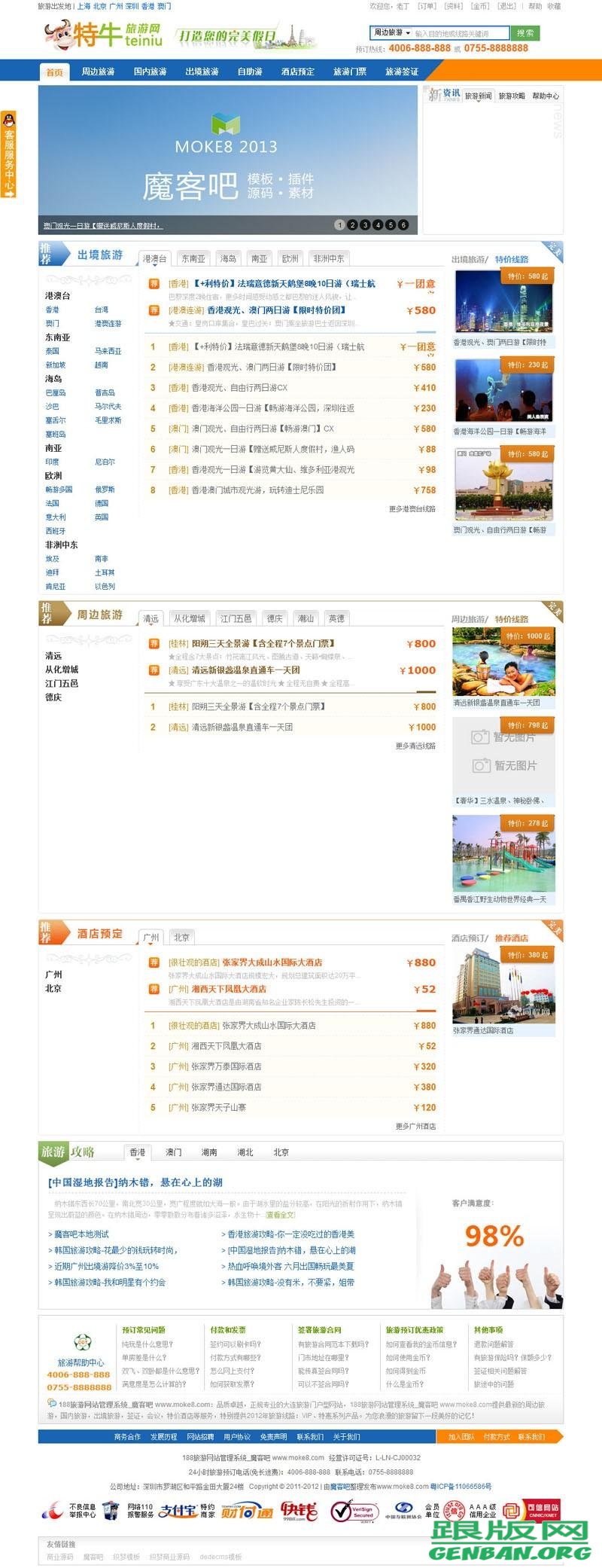Read the 近期广州出境游降价3%至10% article
This screenshot has width=602, height=1568.
[x=106, y=1266]
